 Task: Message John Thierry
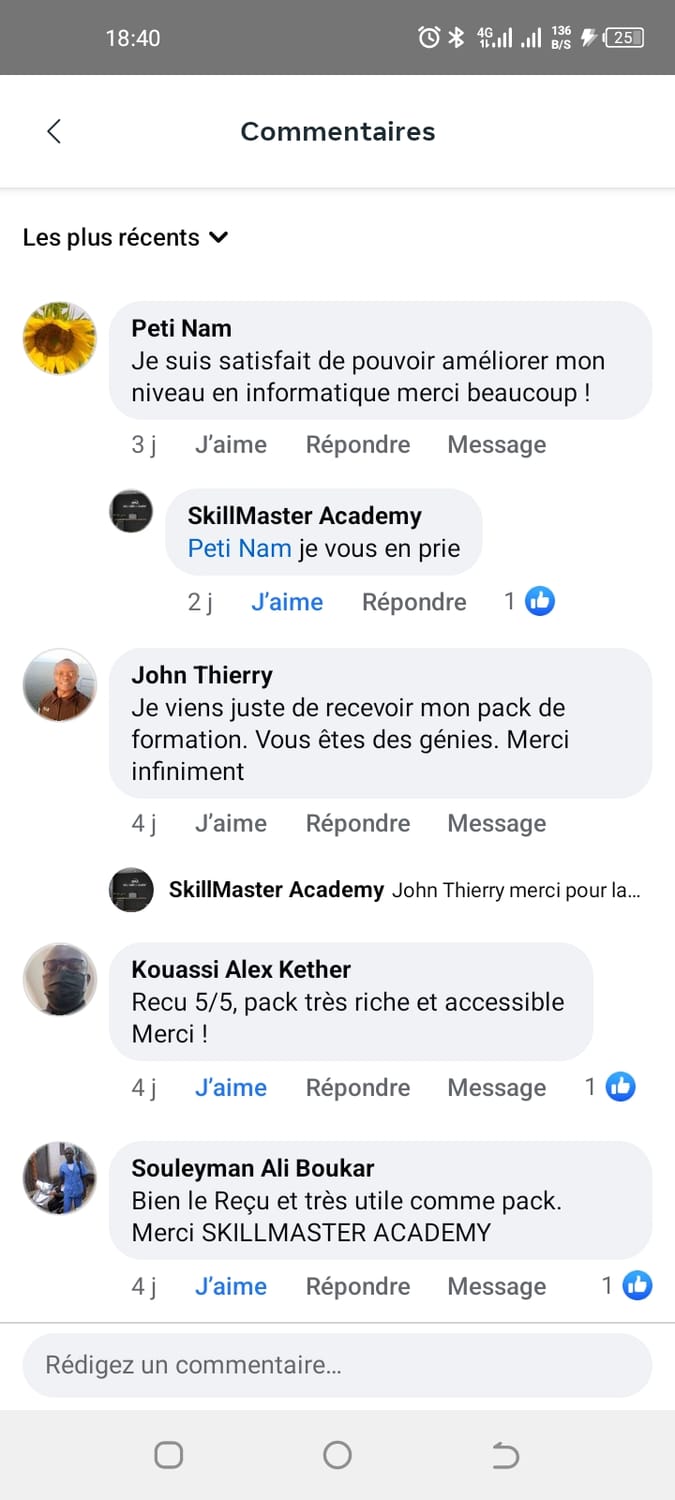click(x=496, y=824)
